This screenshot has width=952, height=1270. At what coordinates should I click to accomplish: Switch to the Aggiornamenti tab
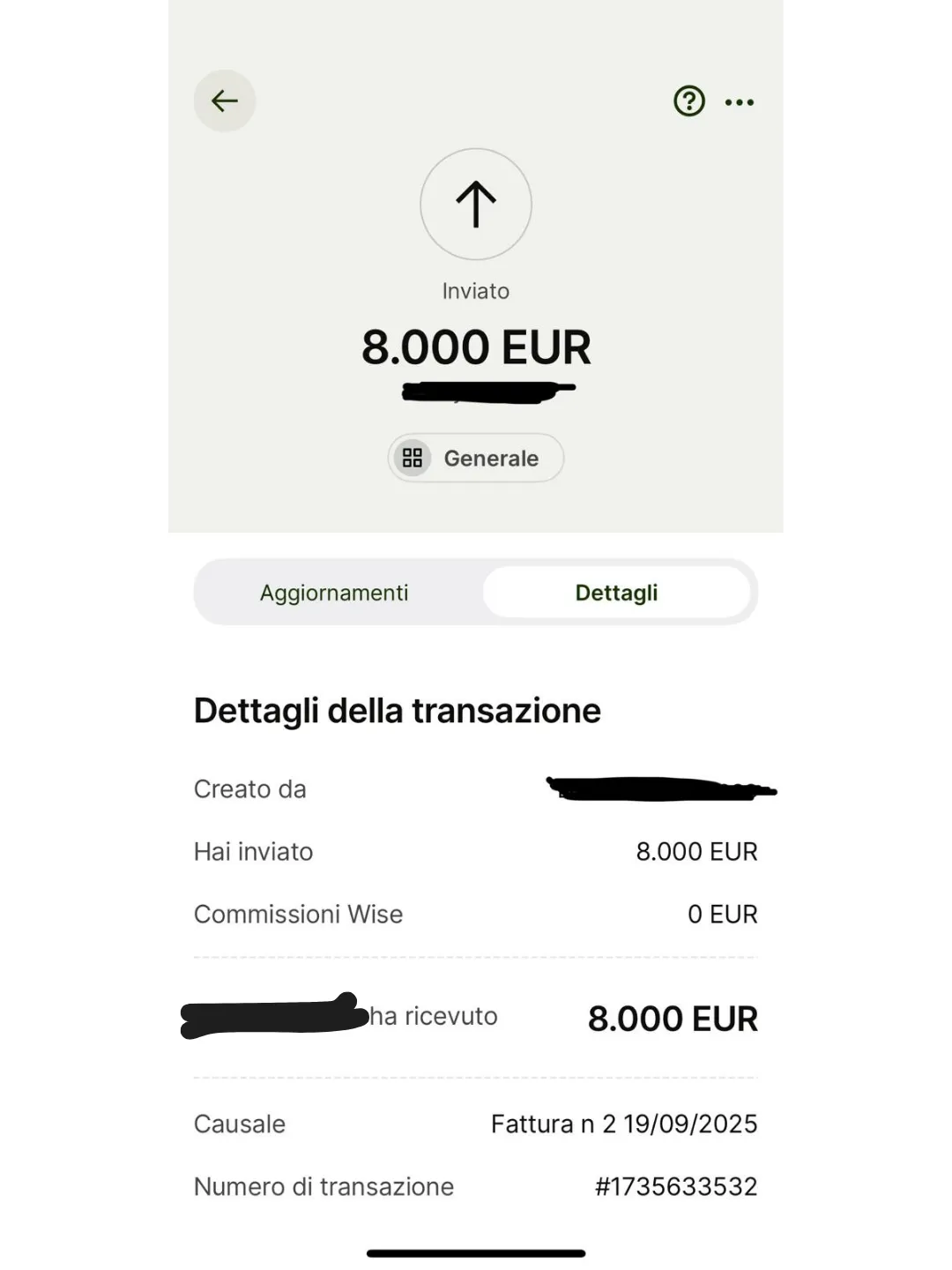click(x=334, y=593)
